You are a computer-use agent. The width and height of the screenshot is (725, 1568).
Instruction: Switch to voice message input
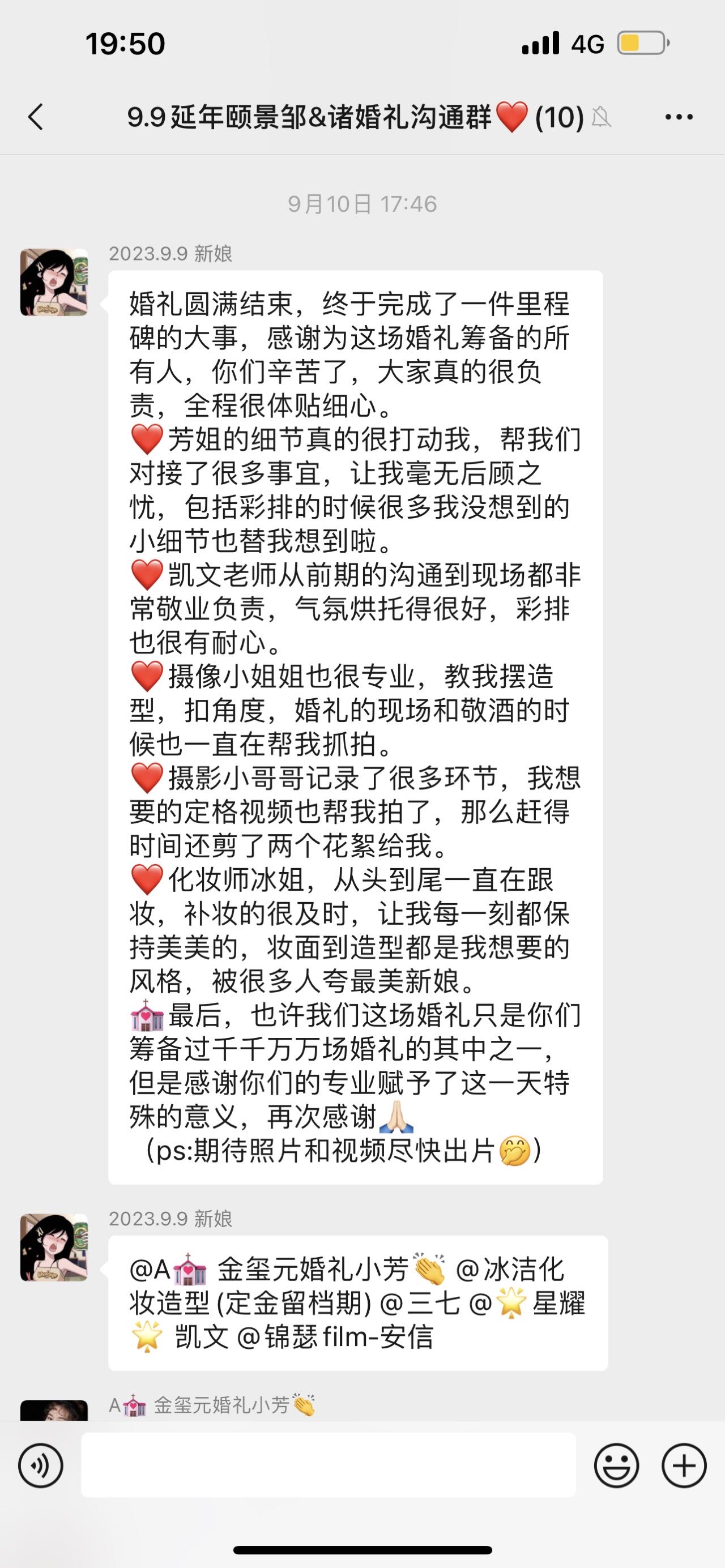(41, 1466)
